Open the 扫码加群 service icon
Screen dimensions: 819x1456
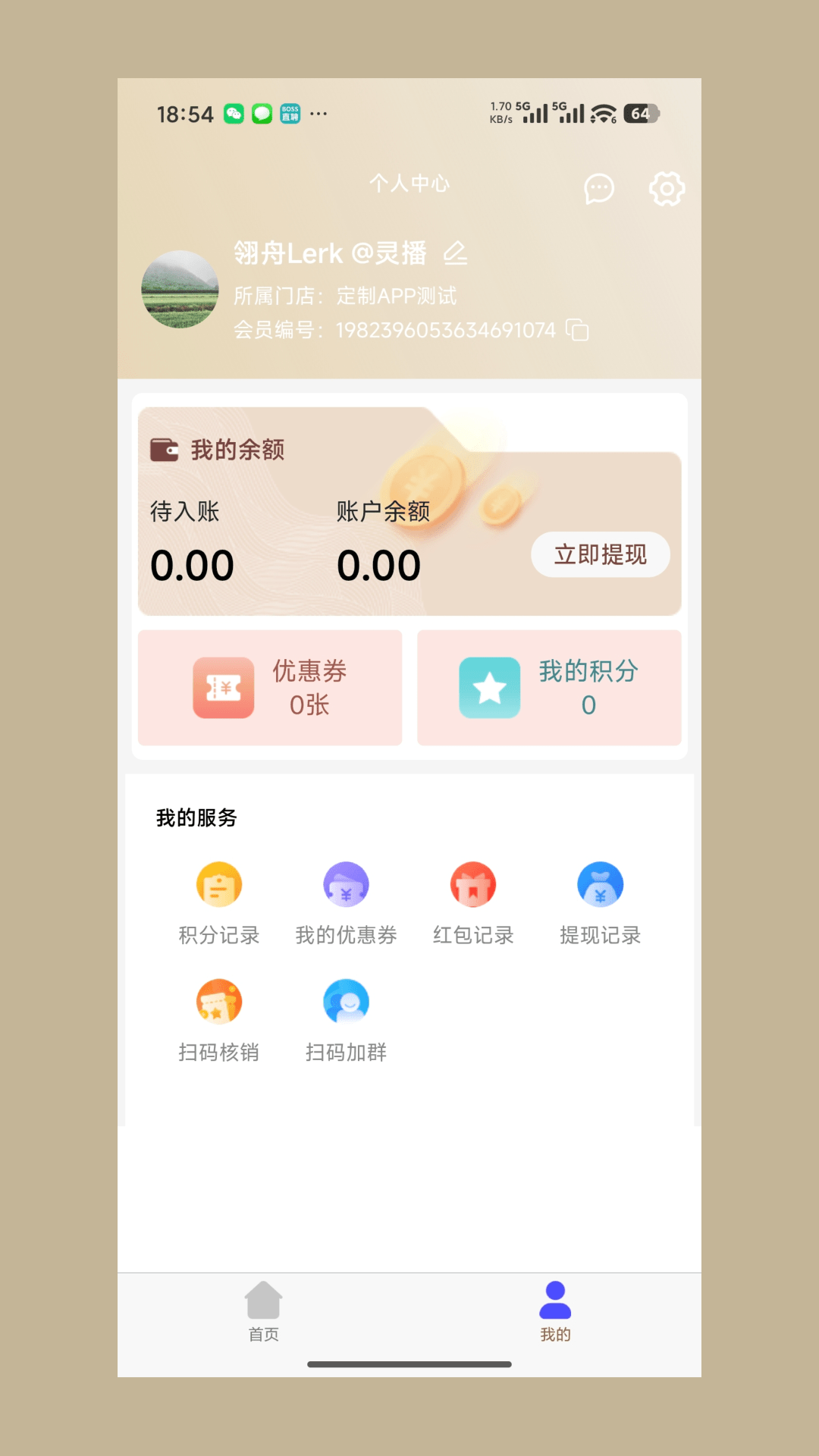(x=346, y=1001)
